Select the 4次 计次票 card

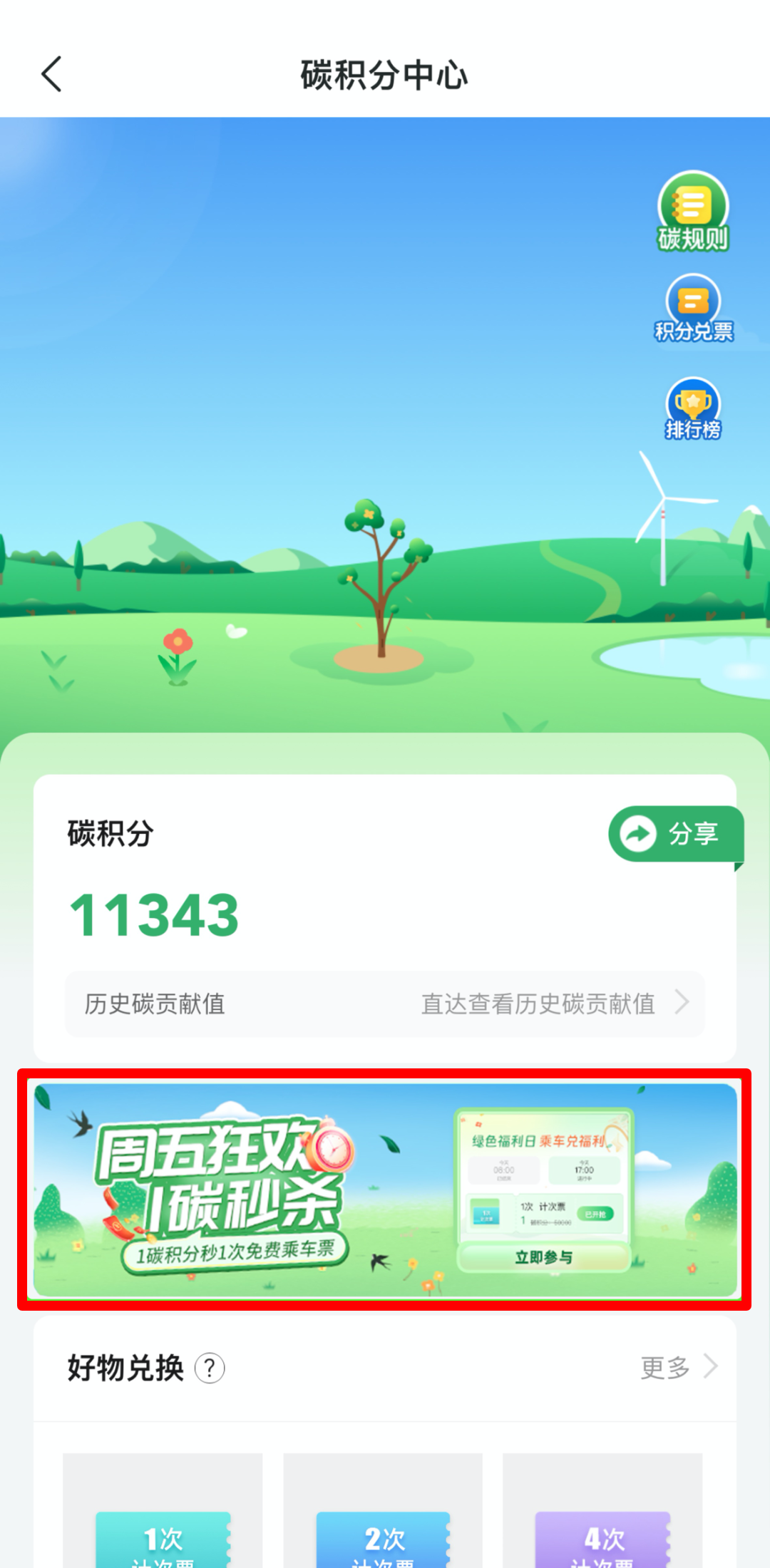tap(602, 1518)
